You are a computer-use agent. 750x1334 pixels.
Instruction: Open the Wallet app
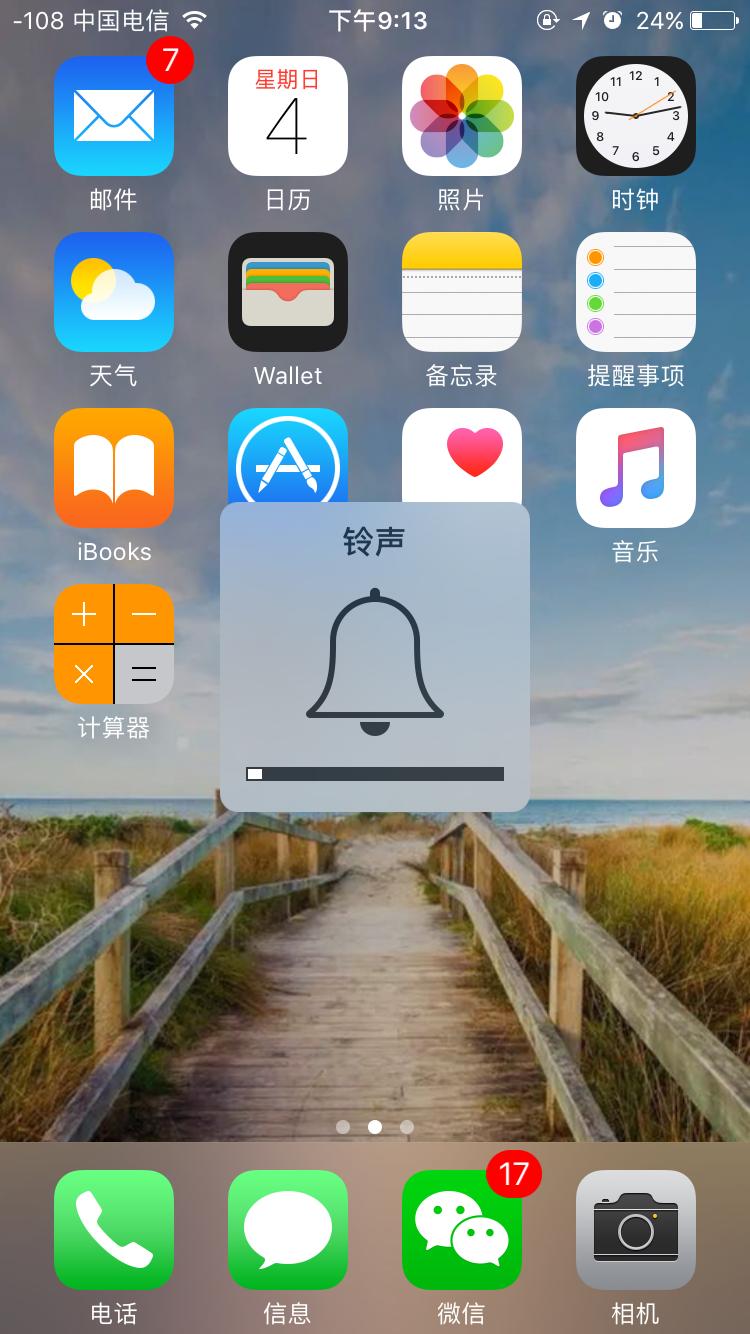point(287,292)
